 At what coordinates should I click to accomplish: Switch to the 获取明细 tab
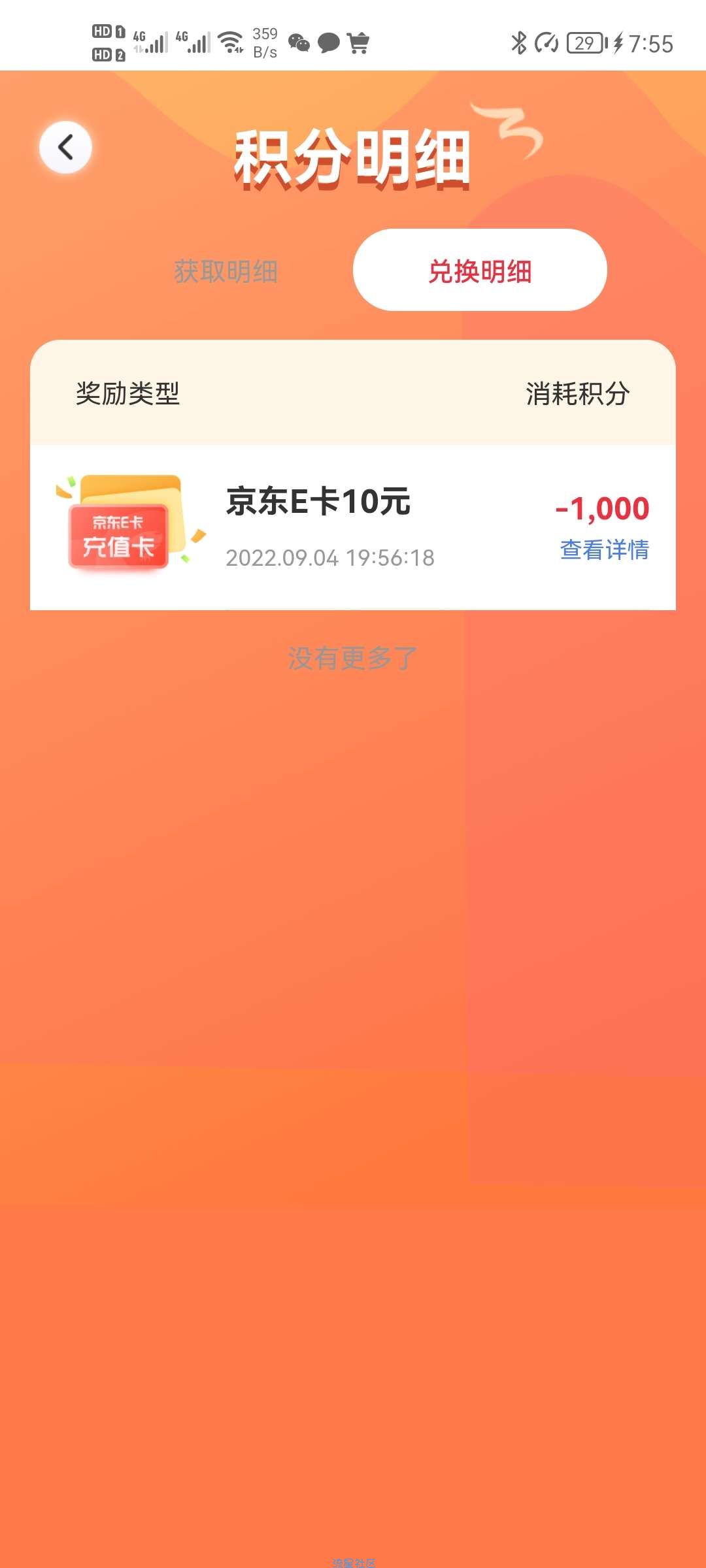(x=226, y=271)
